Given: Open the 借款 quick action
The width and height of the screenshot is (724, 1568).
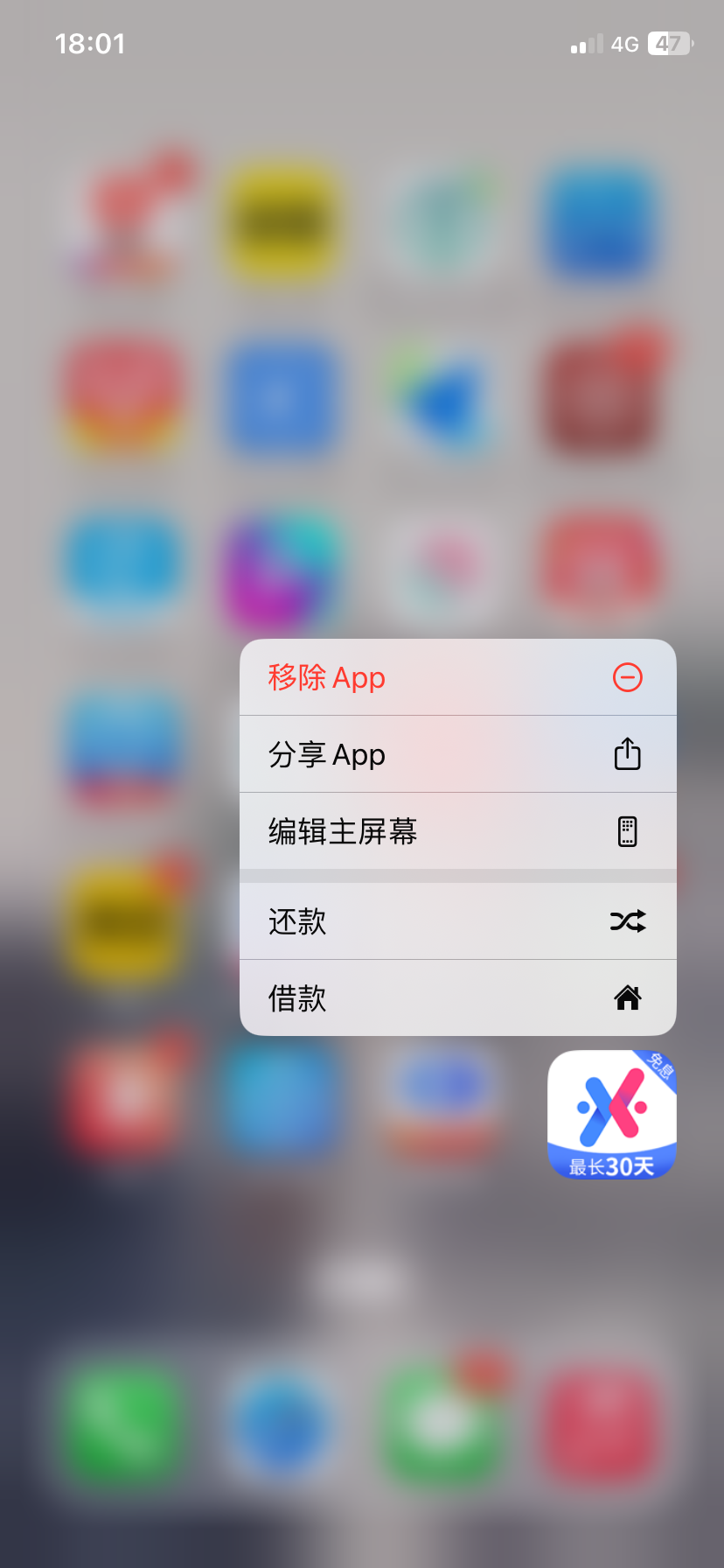Looking at the screenshot, I should click(457, 997).
